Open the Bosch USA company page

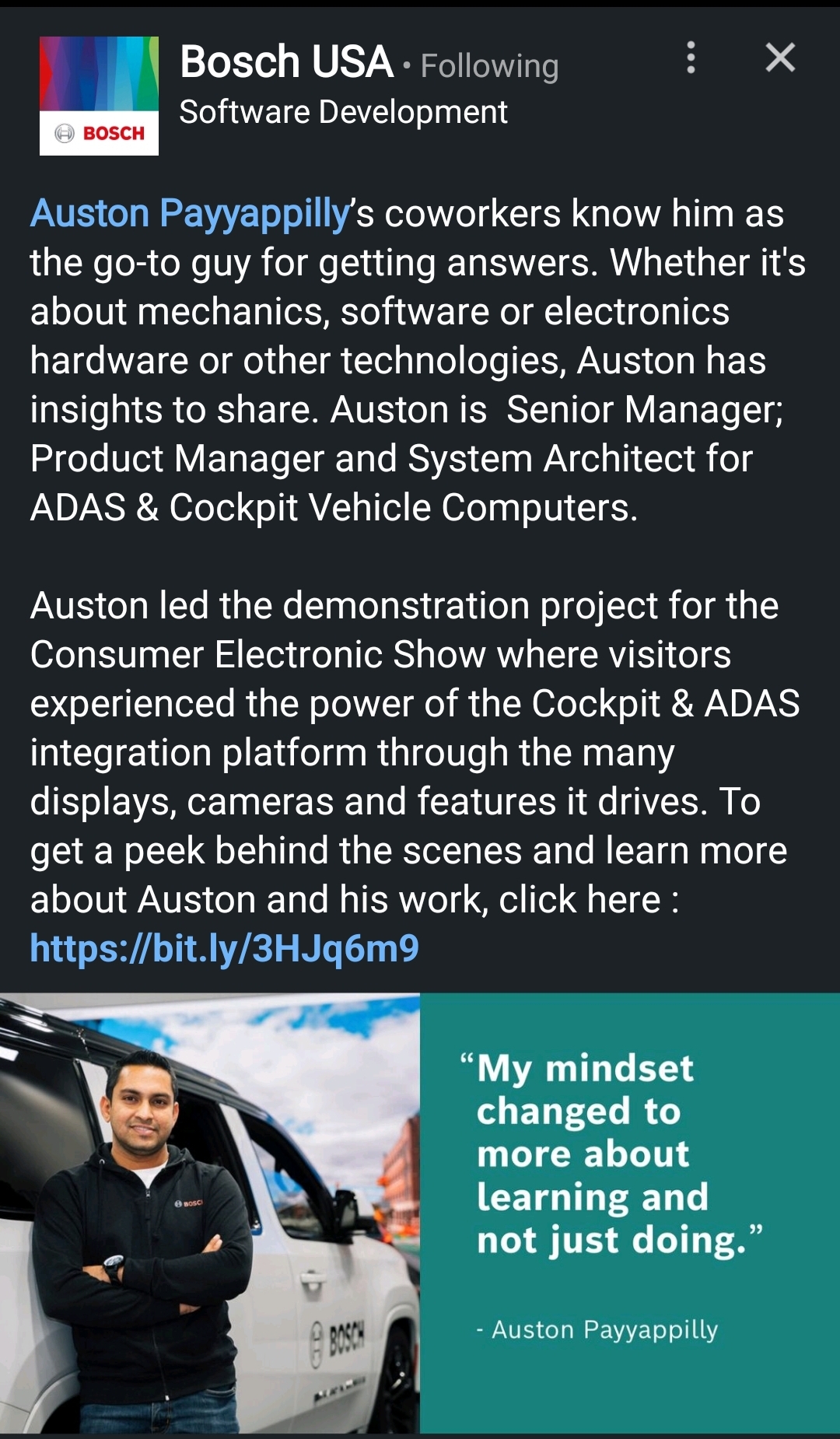coord(286,62)
